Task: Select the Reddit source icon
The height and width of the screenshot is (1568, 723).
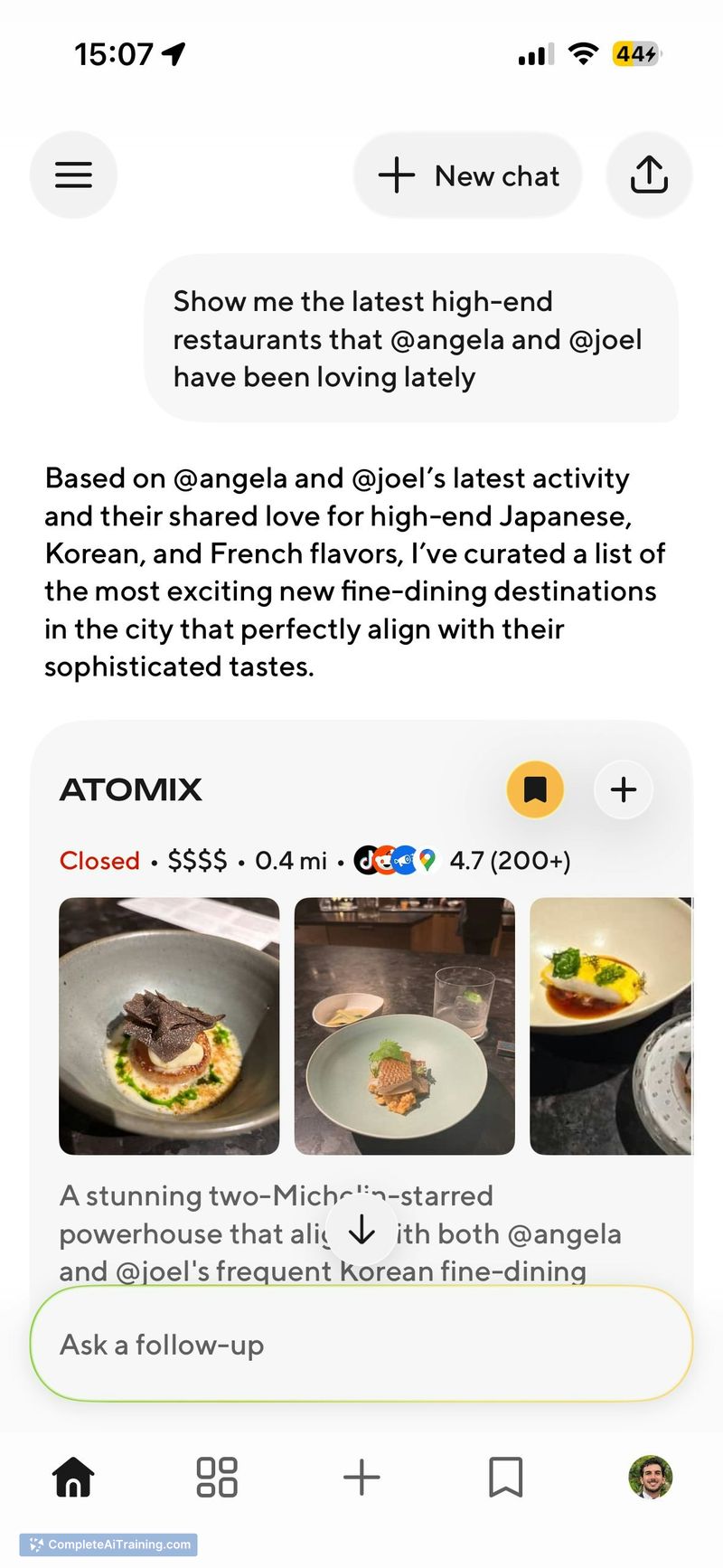Action: (x=384, y=860)
